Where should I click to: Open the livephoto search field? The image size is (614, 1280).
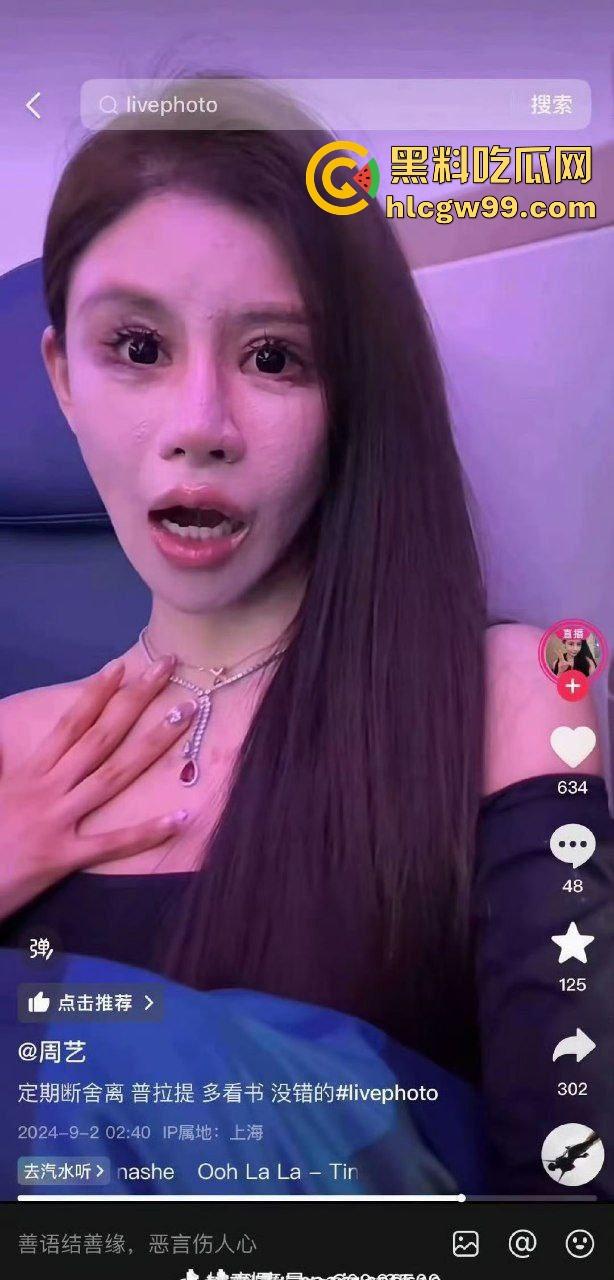pyautogui.click(x=300, y=105)
